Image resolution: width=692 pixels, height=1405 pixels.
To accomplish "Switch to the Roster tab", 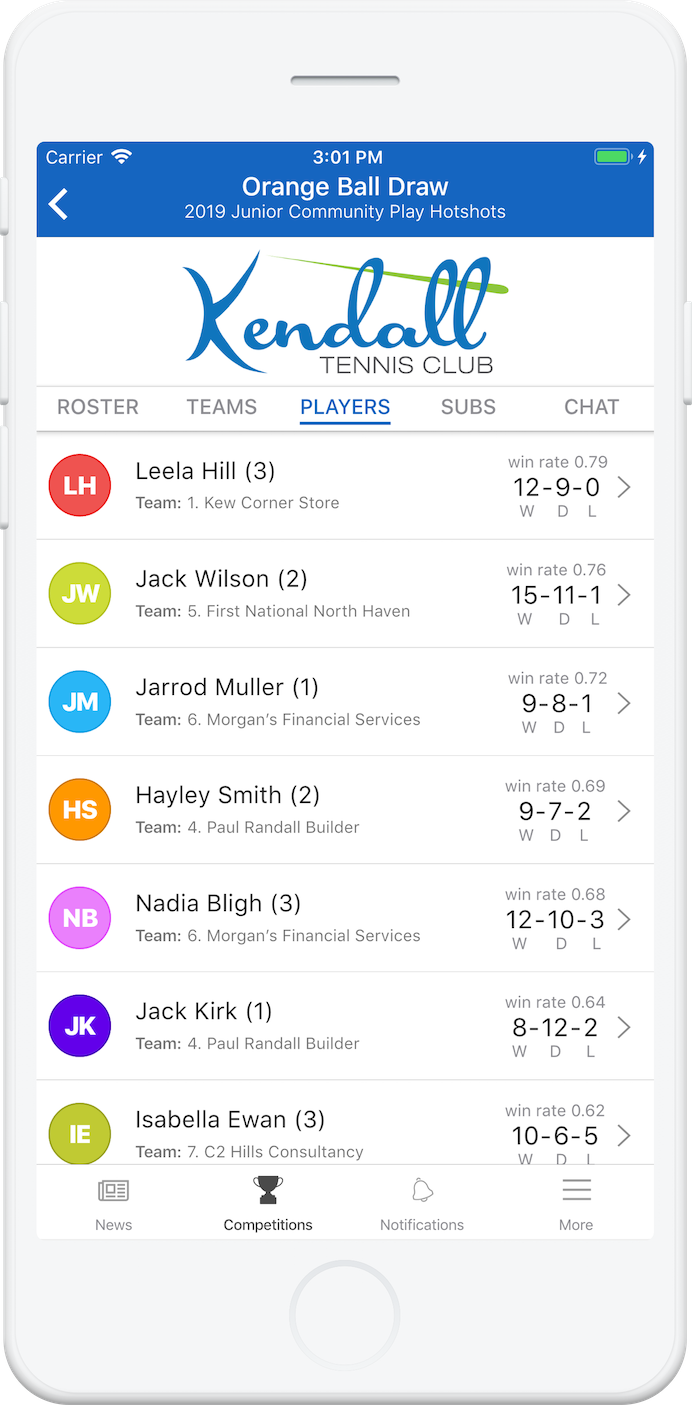I will point(97,407).
